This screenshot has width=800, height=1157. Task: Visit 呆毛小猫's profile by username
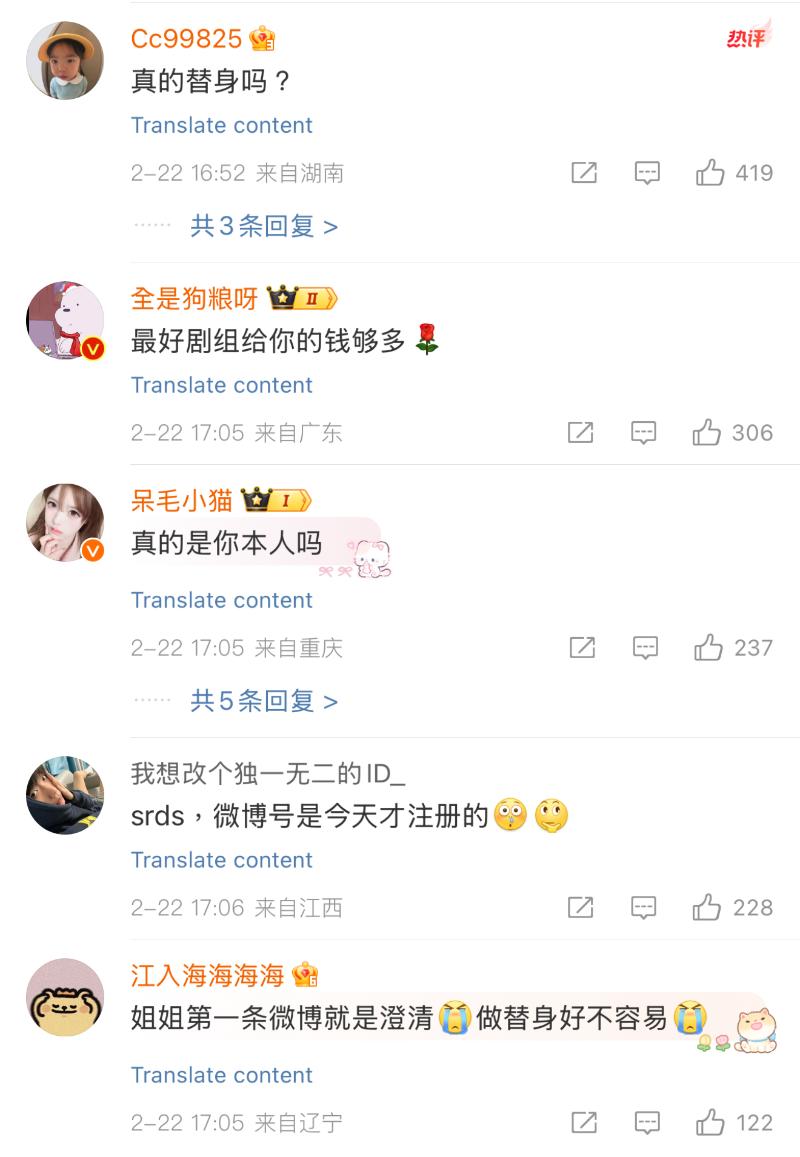[x=181, y=500]
